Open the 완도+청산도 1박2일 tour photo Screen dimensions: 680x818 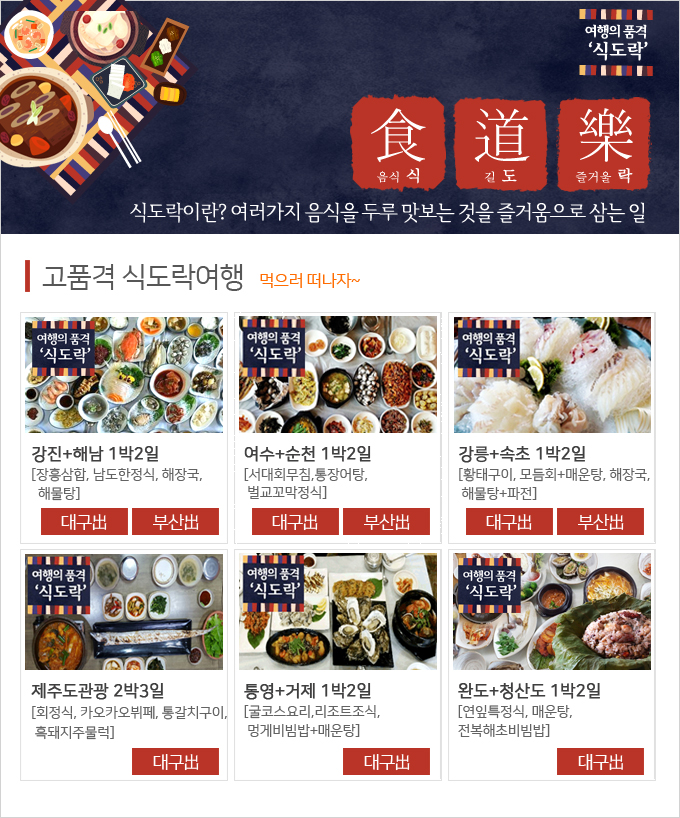[552, 611]
